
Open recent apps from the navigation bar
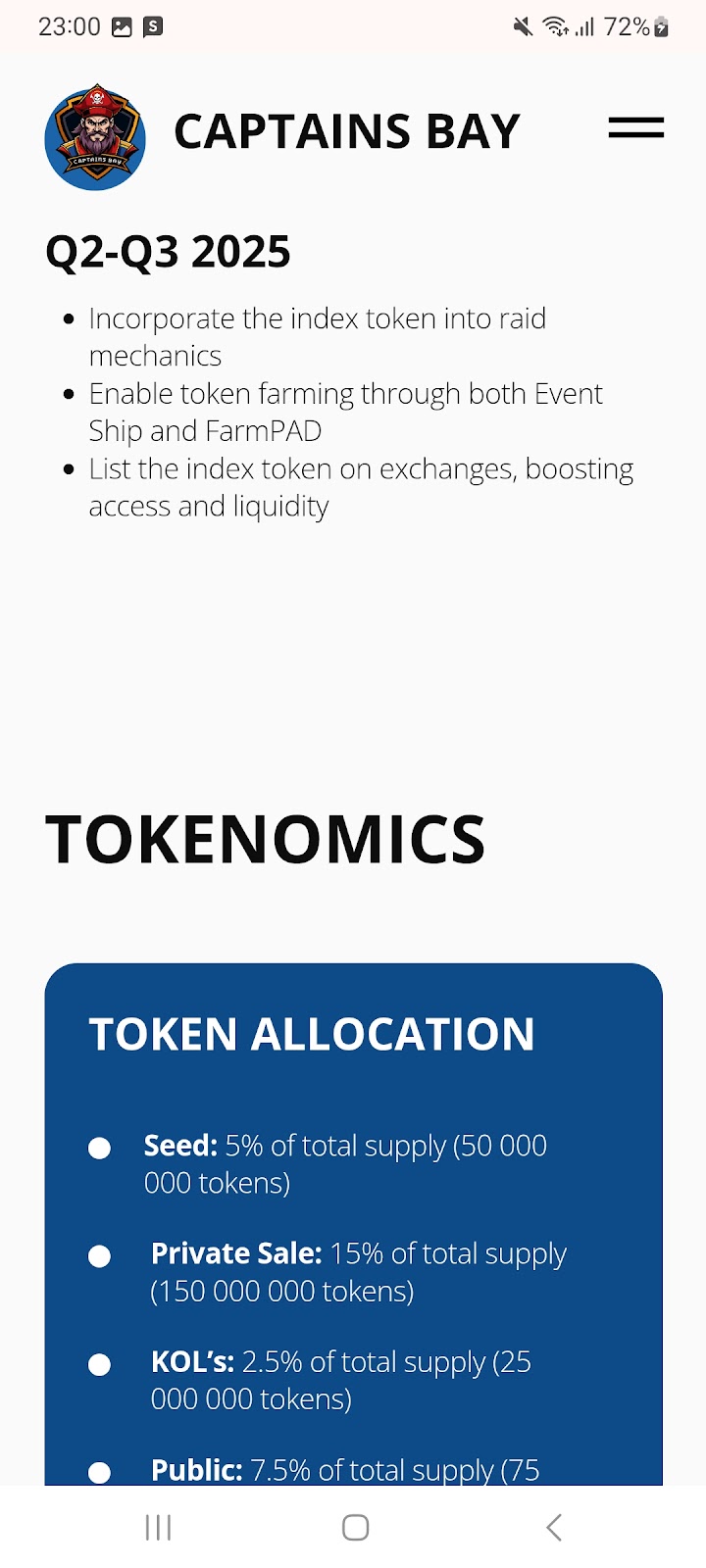pos(158,1527)
